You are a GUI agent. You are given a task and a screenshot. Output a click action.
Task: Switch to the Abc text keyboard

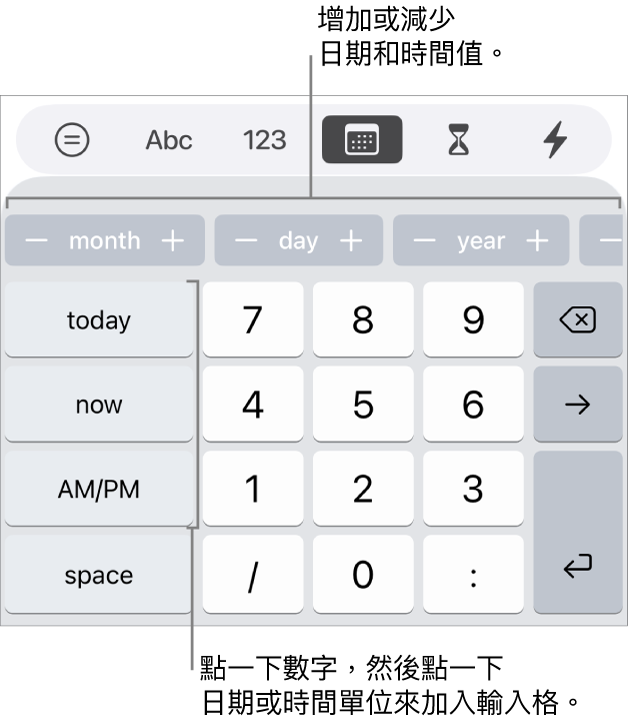coord(168,140)
